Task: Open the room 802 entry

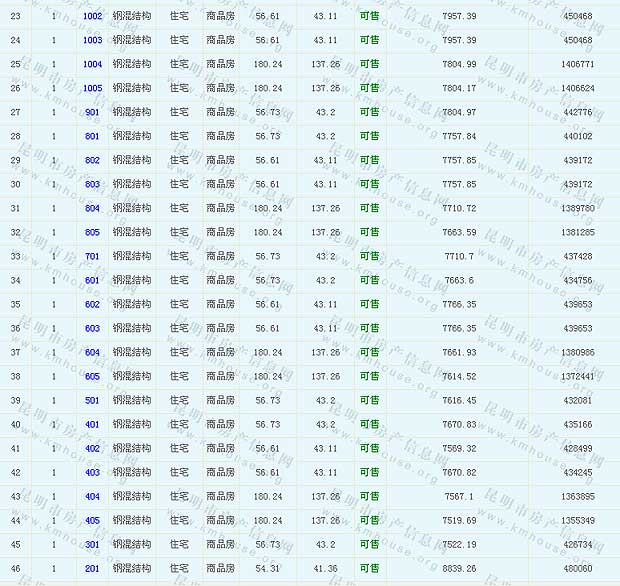Action: [x=92, y=160]
